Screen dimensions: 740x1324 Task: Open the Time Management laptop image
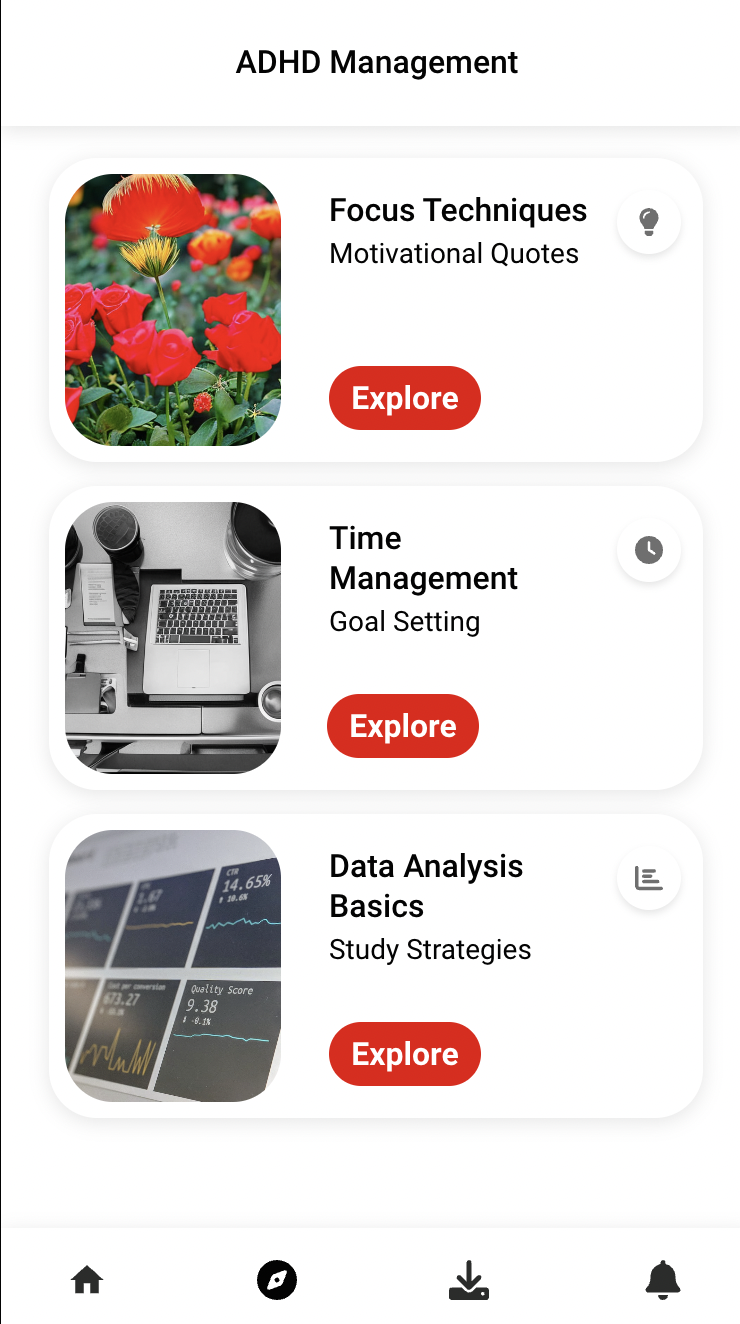pyautogui.click(x=173, y=638)
